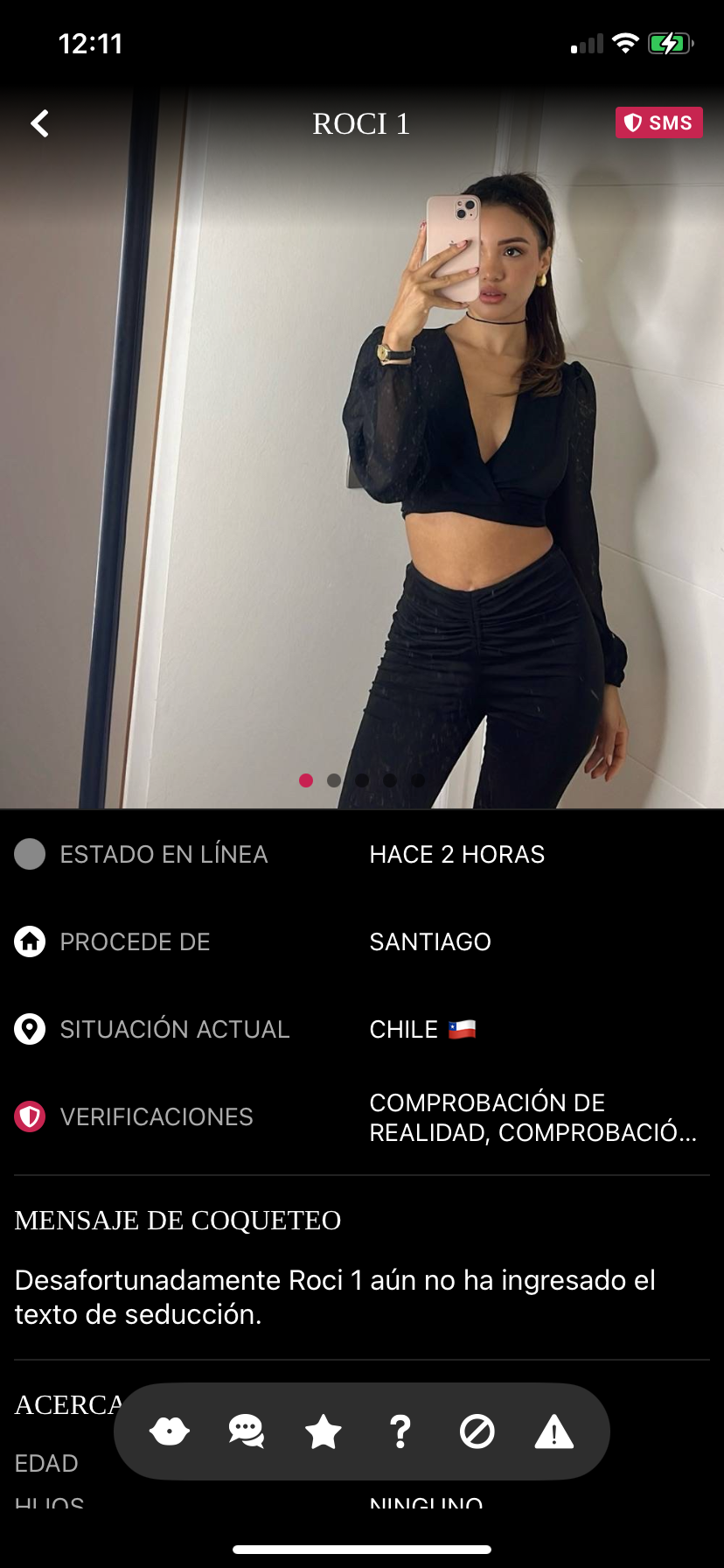The image size is (724, 1568).
Task: Report profile with warning triangle
Action: [553, 1431]
